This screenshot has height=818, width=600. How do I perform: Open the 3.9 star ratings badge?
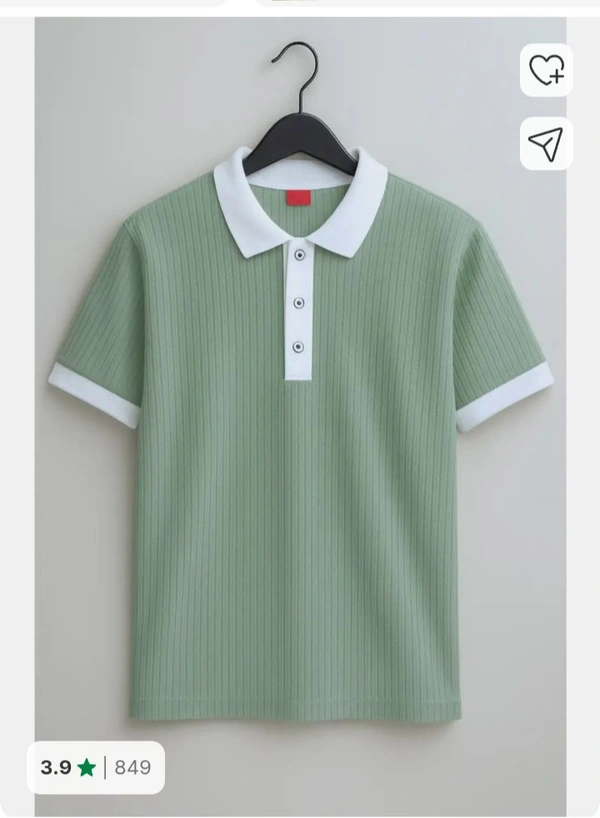[96, 767]
